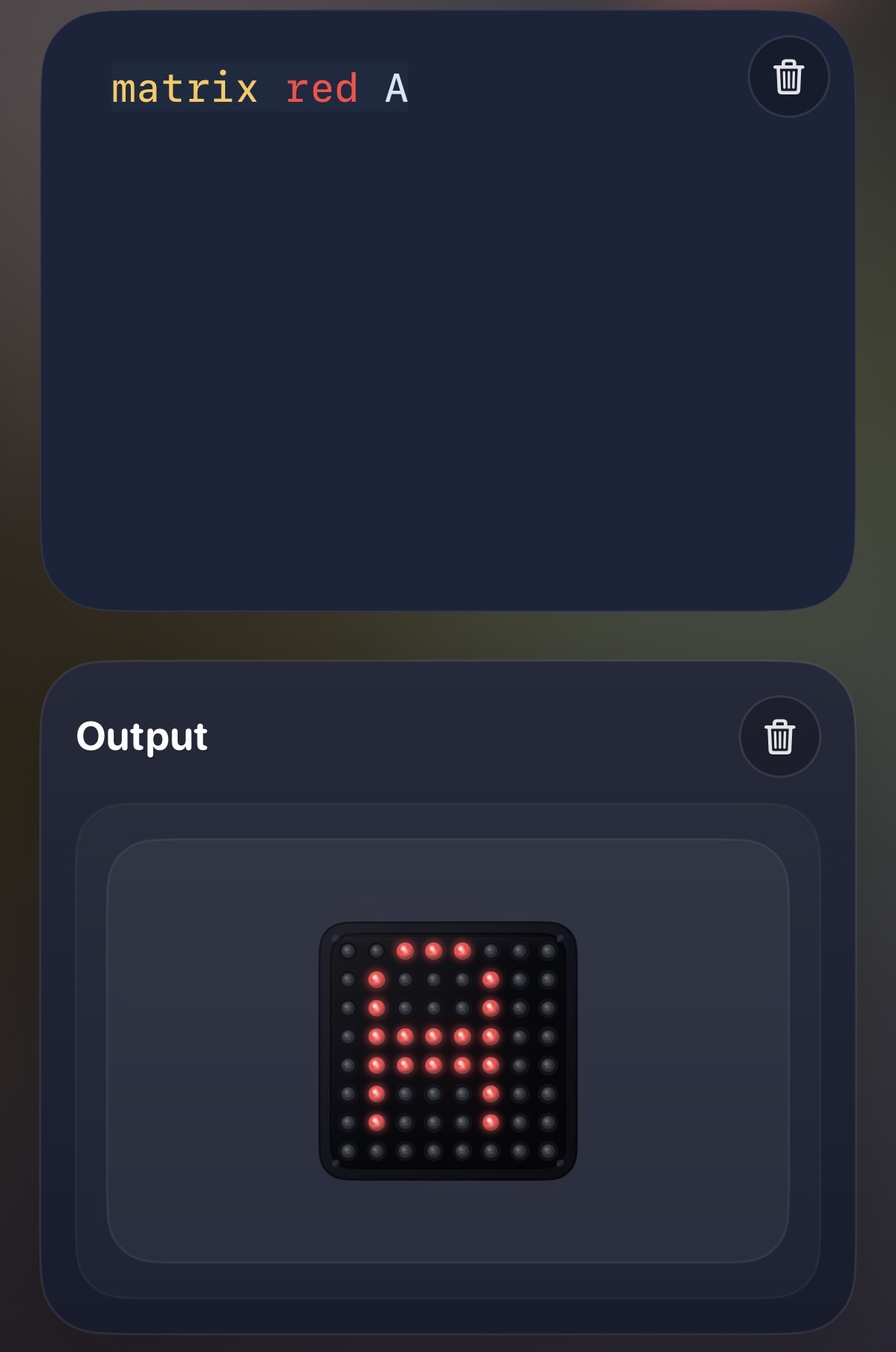Click the Output panel header label
Screen dimensions: 896x1352
pyautogui.click(x=142, y=737)
